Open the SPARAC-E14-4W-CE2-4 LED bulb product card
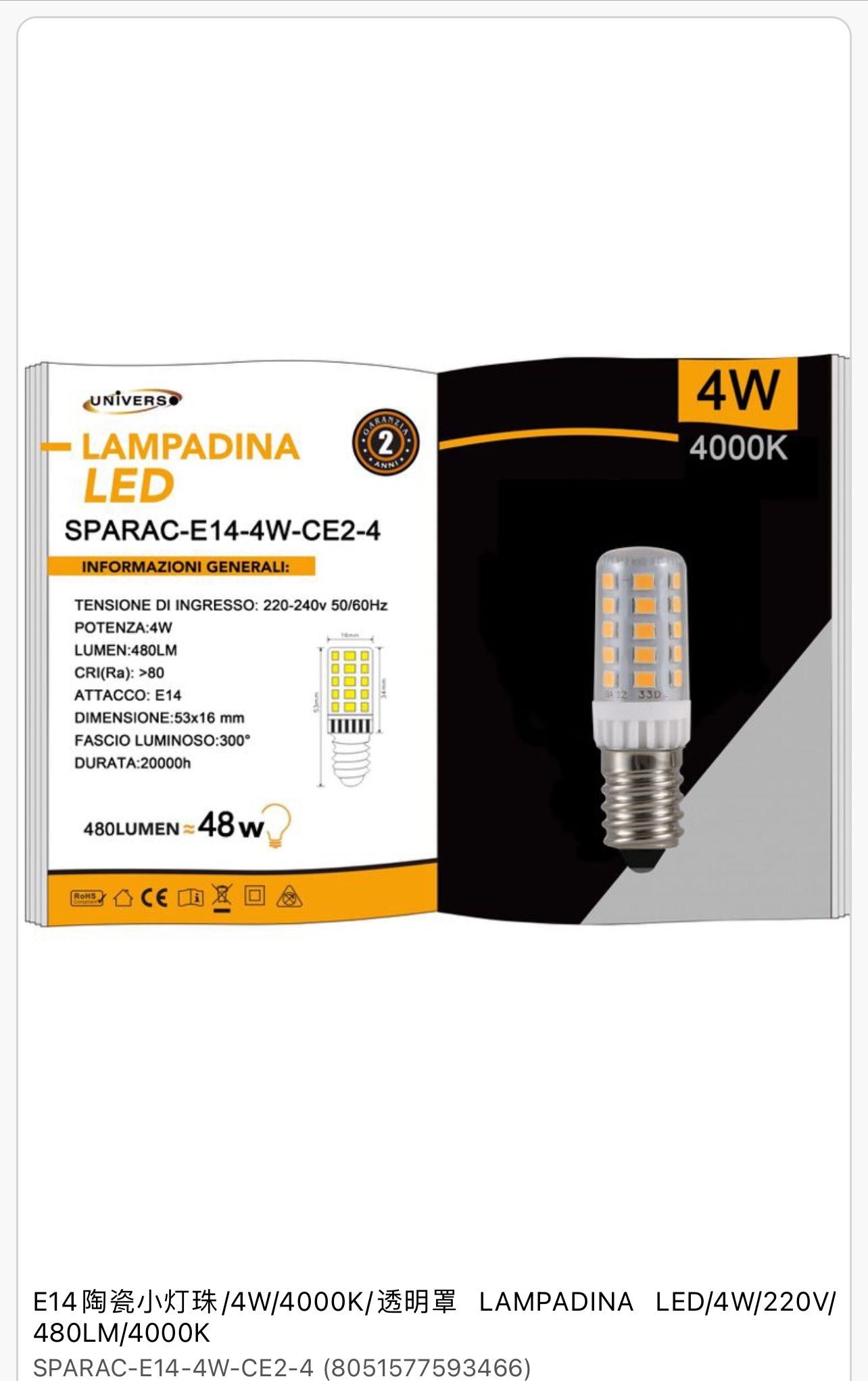Viewport: 868px width, 1381px height. tap(434, 641)
